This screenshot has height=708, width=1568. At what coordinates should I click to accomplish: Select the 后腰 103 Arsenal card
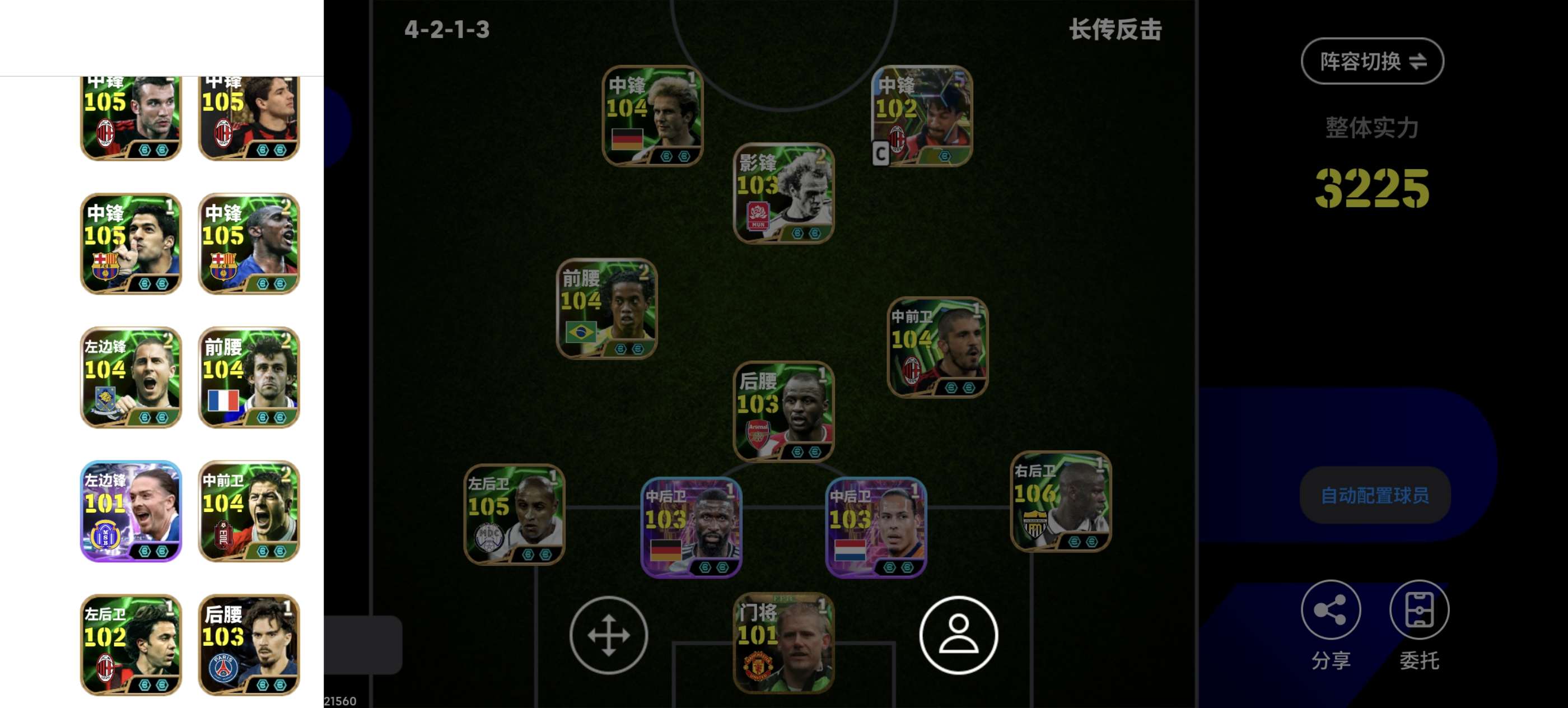783,412
